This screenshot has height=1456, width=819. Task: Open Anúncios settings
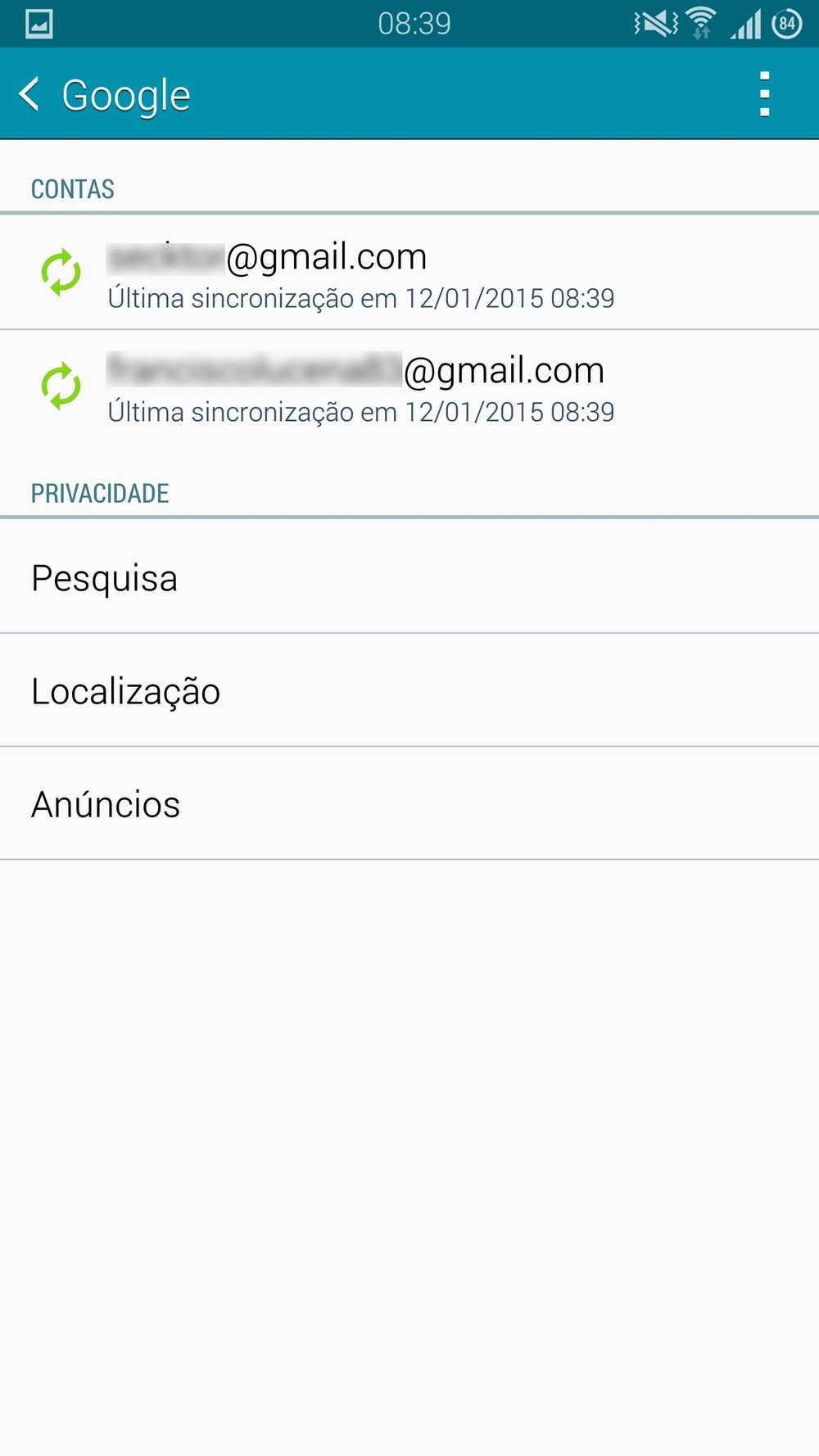pos(106,804)
